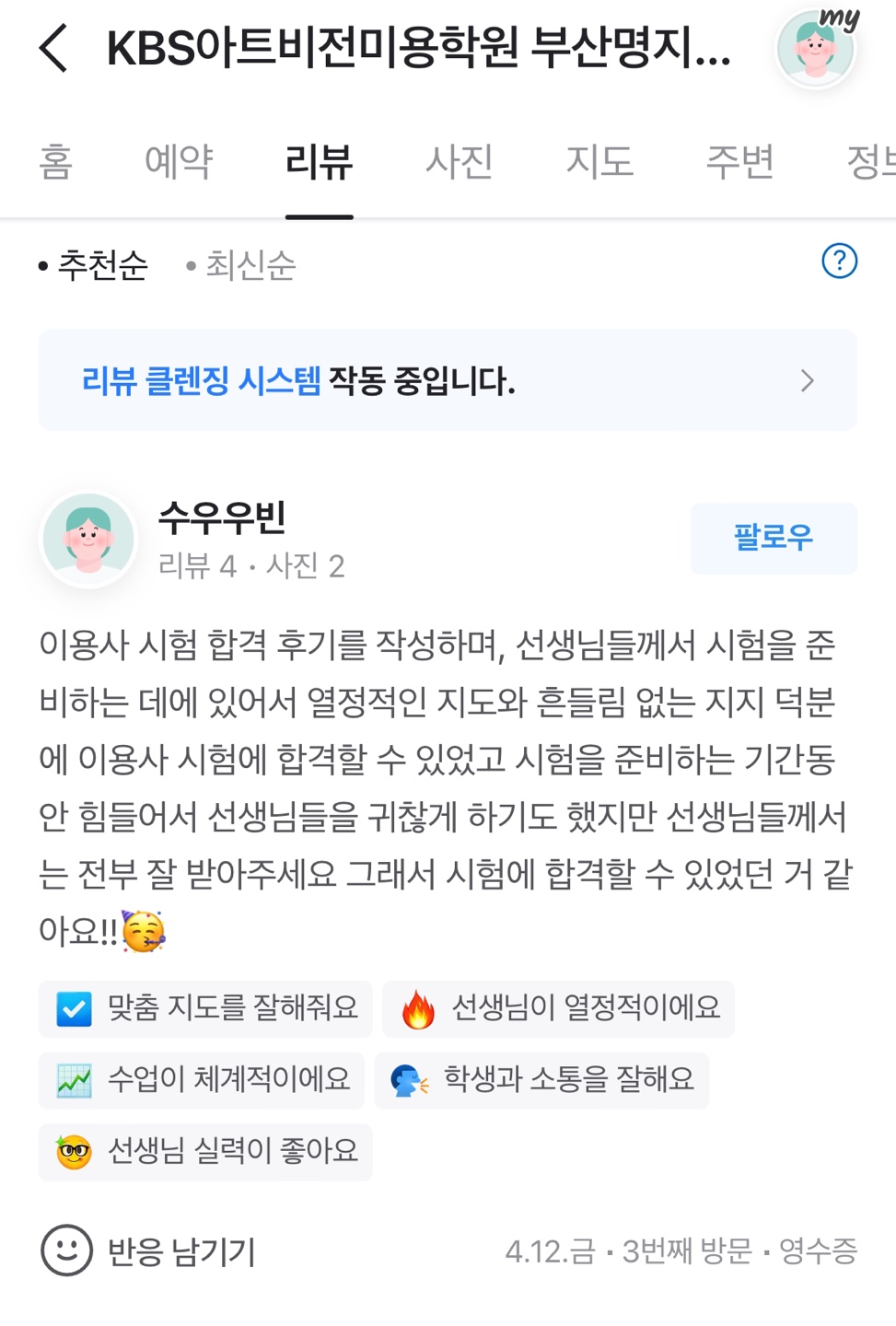
Task: Open the 사진 tab
Action: pyautogui.click(x=459, y=162)
